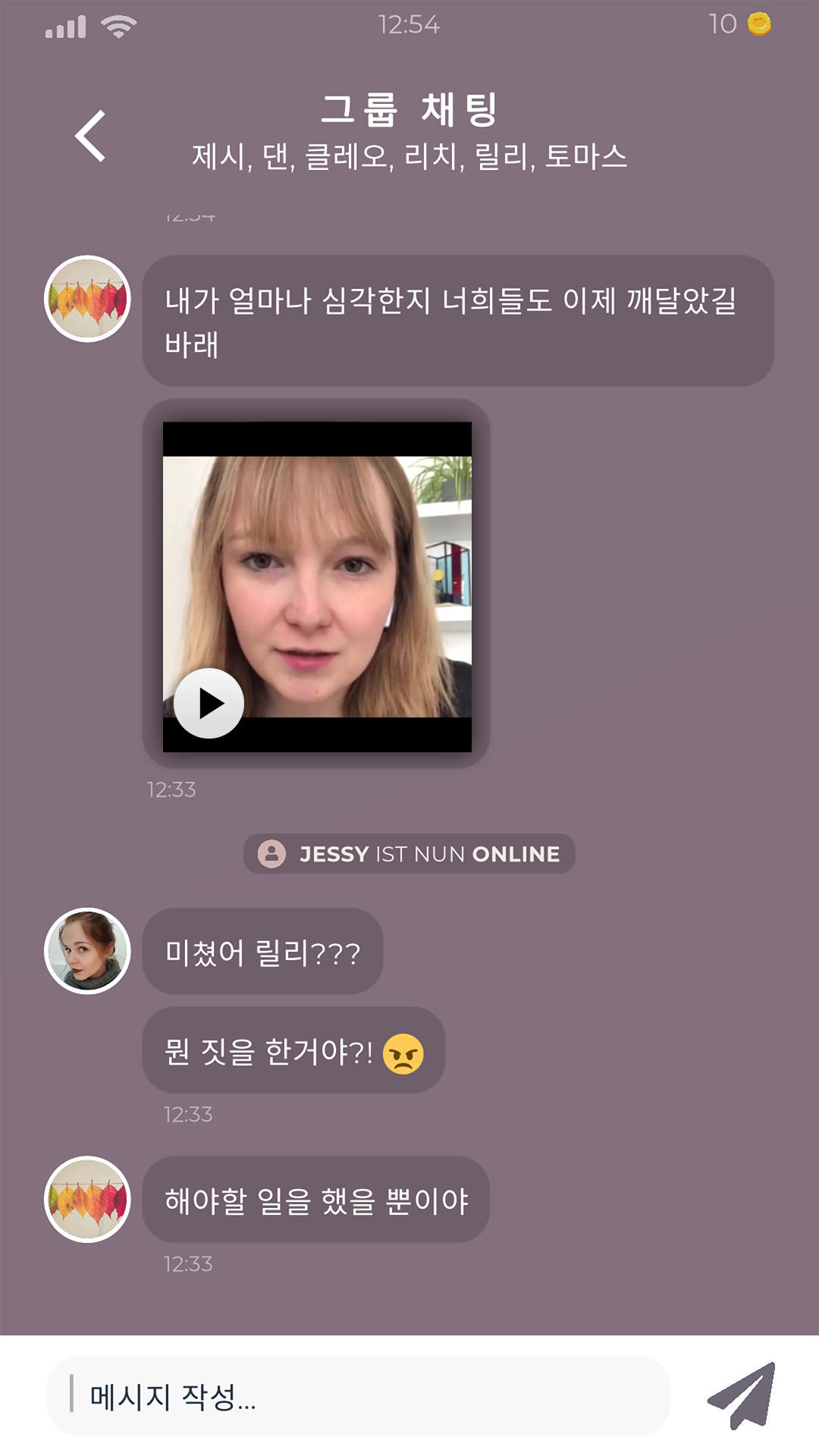Tap the 12:54 clock in the status bar
The image size is (819, 1456).
point(409,24)
